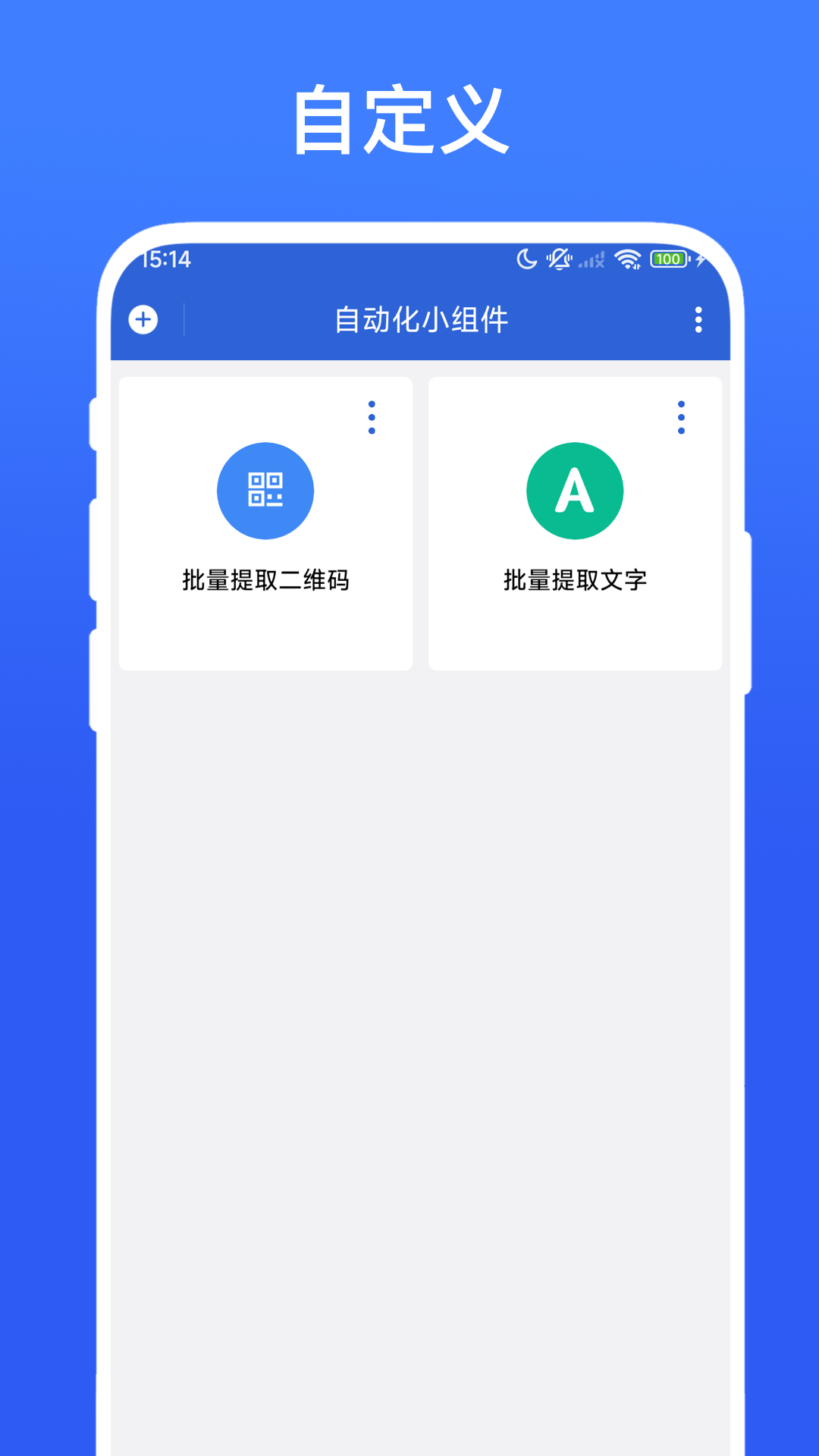Click the blue QR circle background
Viewport: 819px width, 1456px height.
pos(265,490)
